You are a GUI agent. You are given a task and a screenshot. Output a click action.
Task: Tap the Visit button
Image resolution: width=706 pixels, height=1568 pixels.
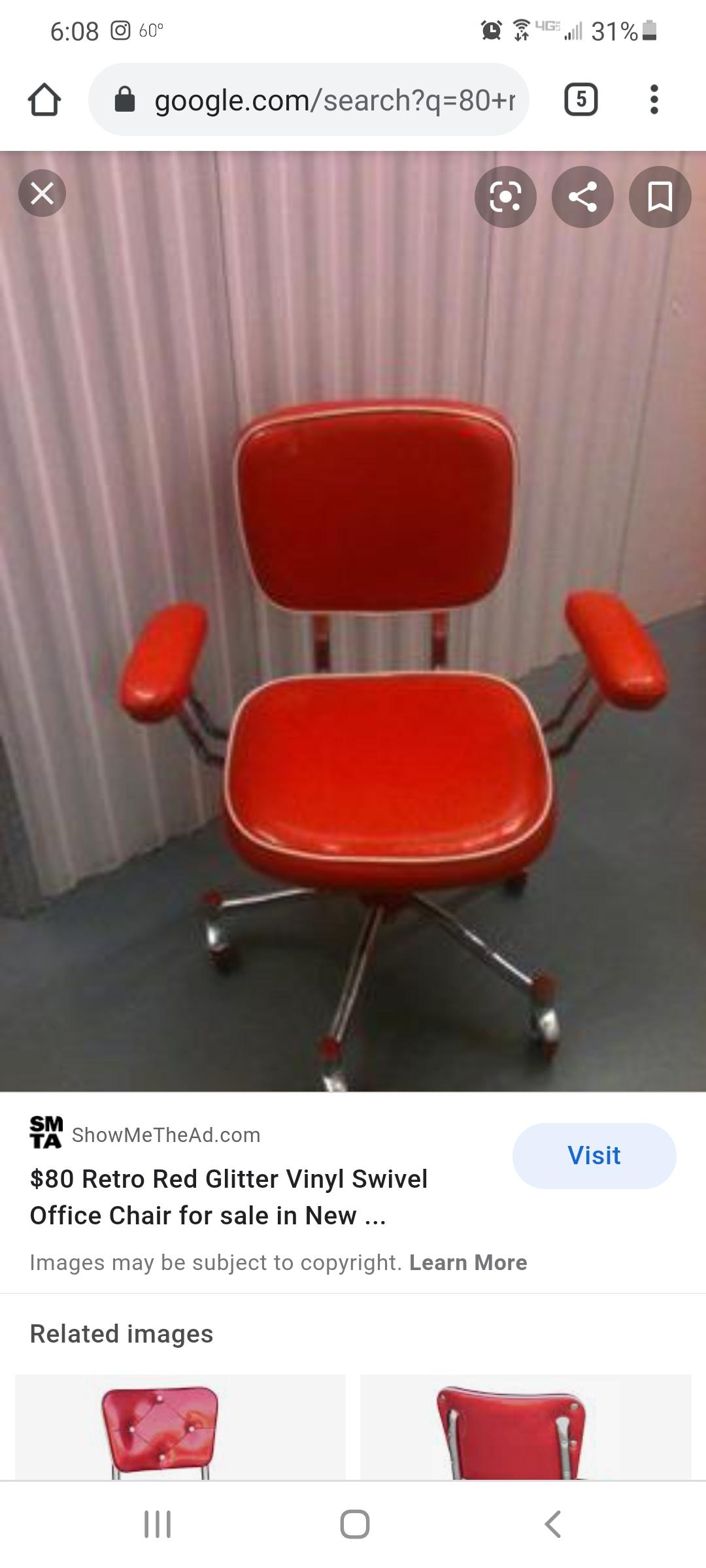pyautogui.click(x=594, y=1155)
